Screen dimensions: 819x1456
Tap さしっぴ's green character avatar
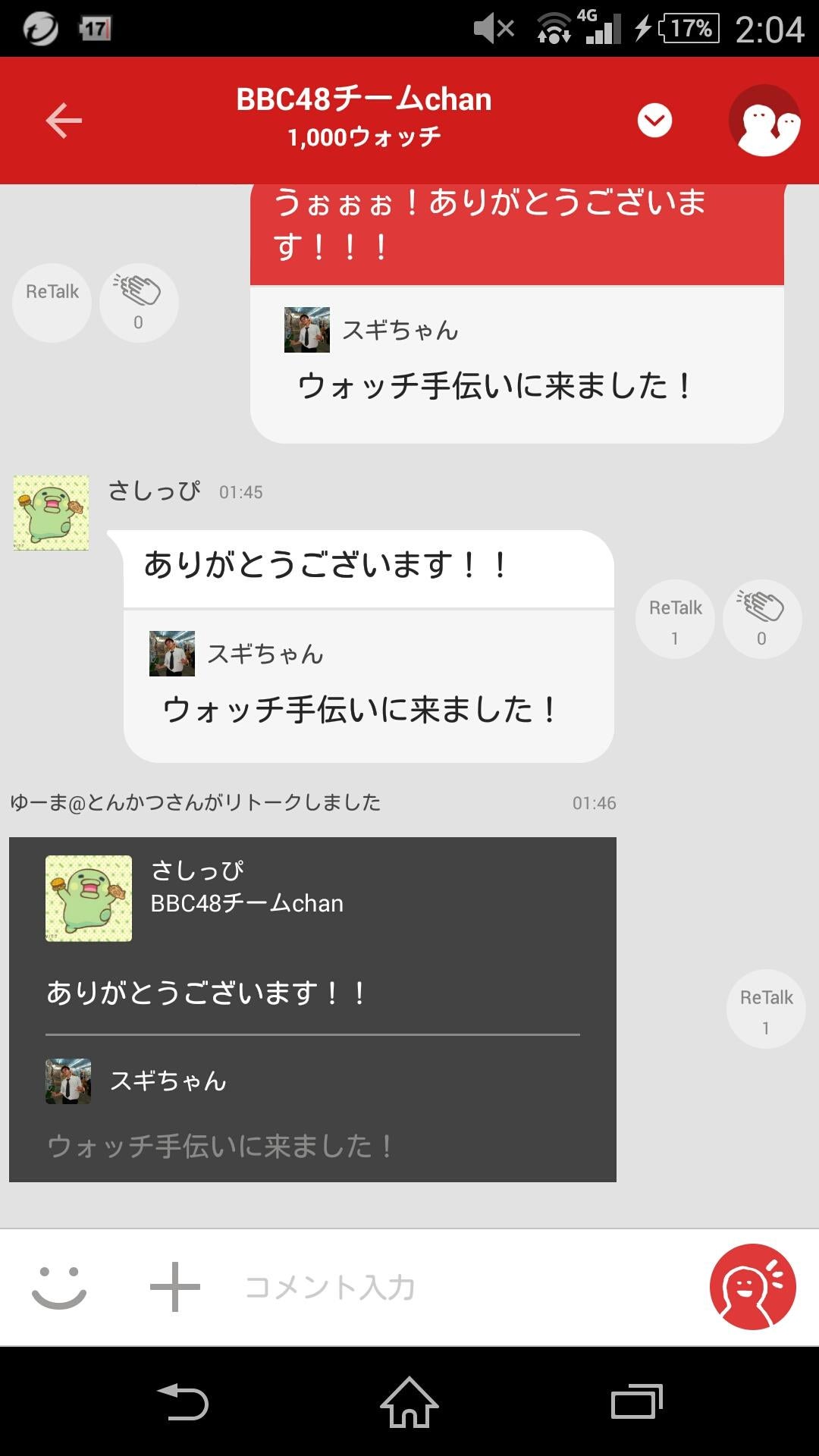(x=50, y=513)
